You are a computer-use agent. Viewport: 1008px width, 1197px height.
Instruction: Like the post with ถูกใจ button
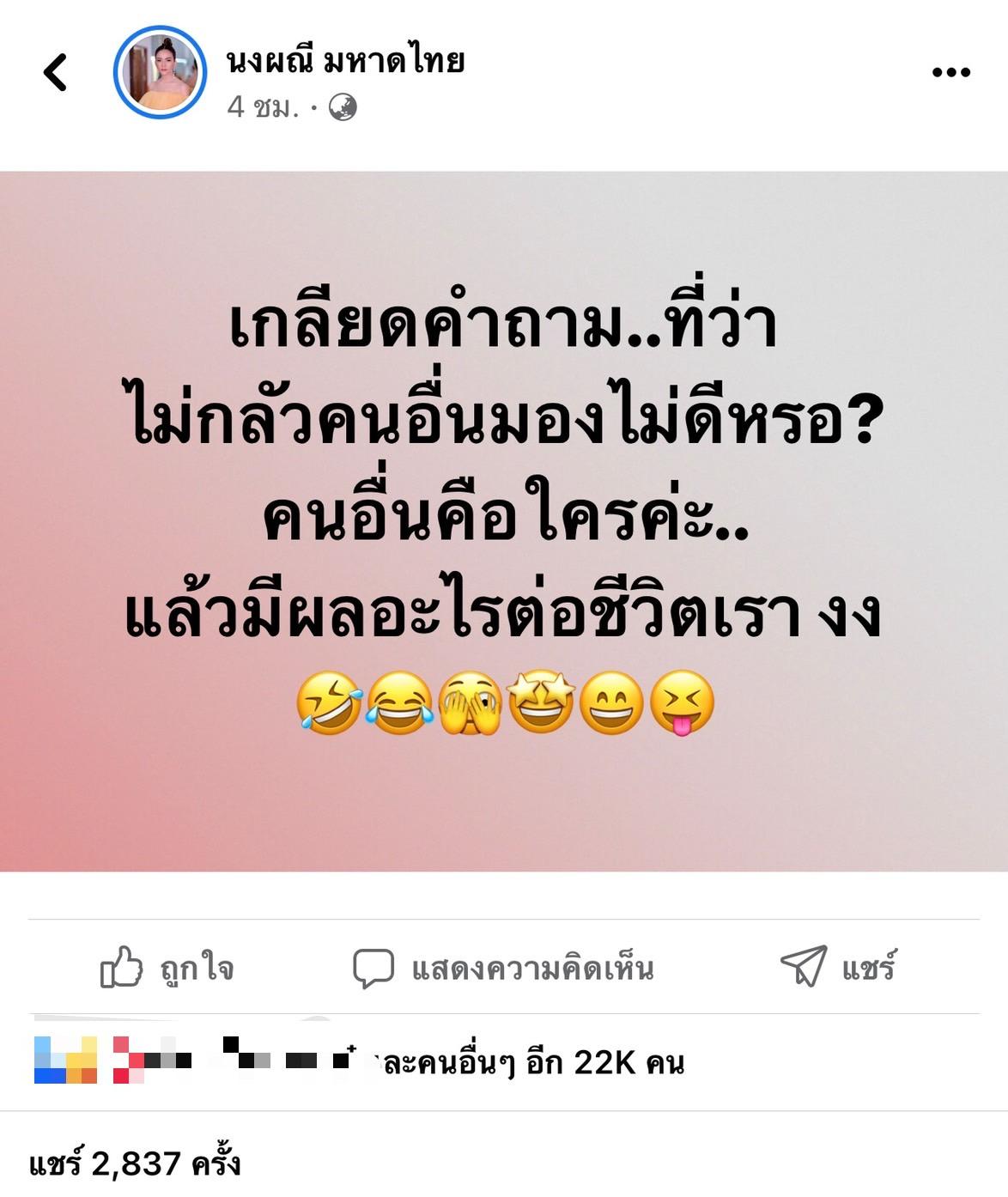point(167,968)
